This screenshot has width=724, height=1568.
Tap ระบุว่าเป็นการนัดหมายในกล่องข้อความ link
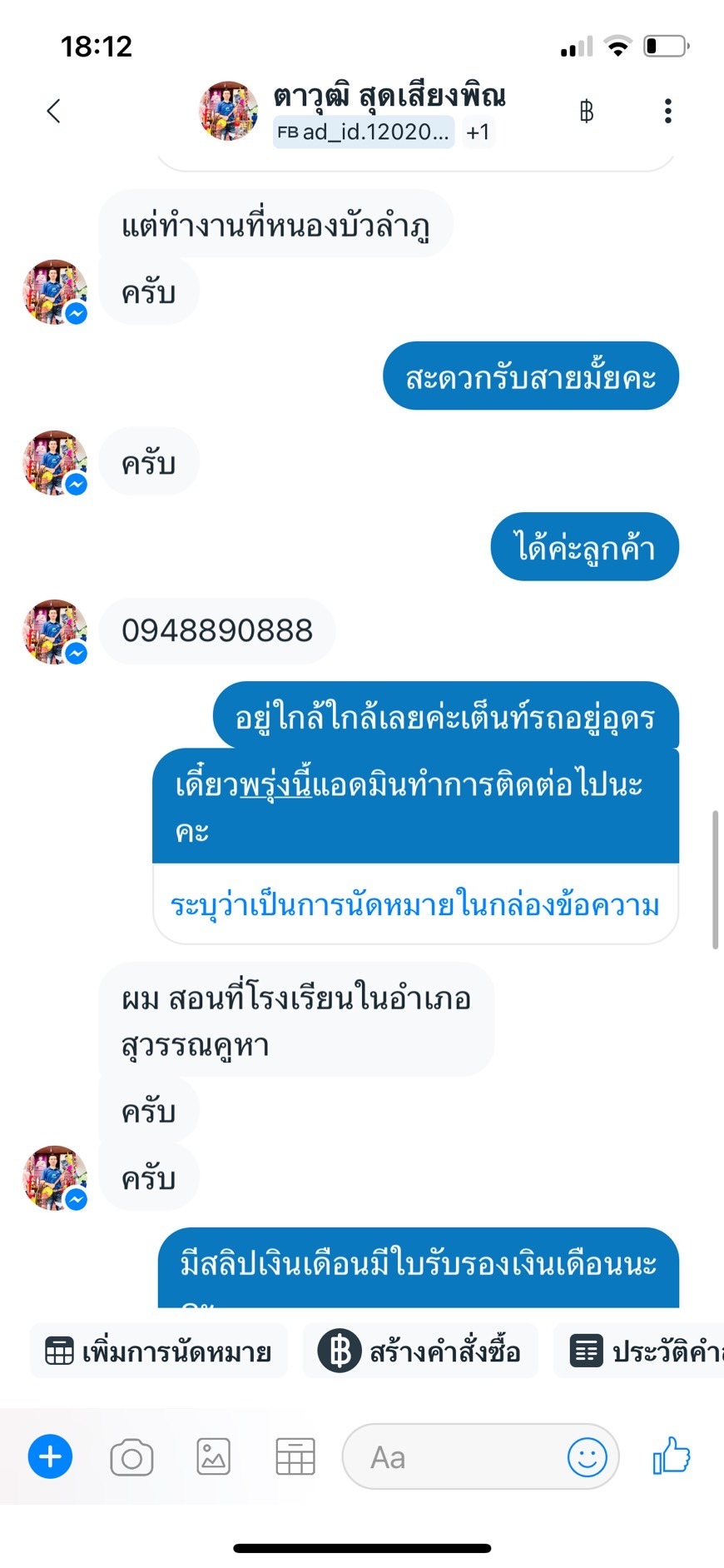click(x=415, y=904)
